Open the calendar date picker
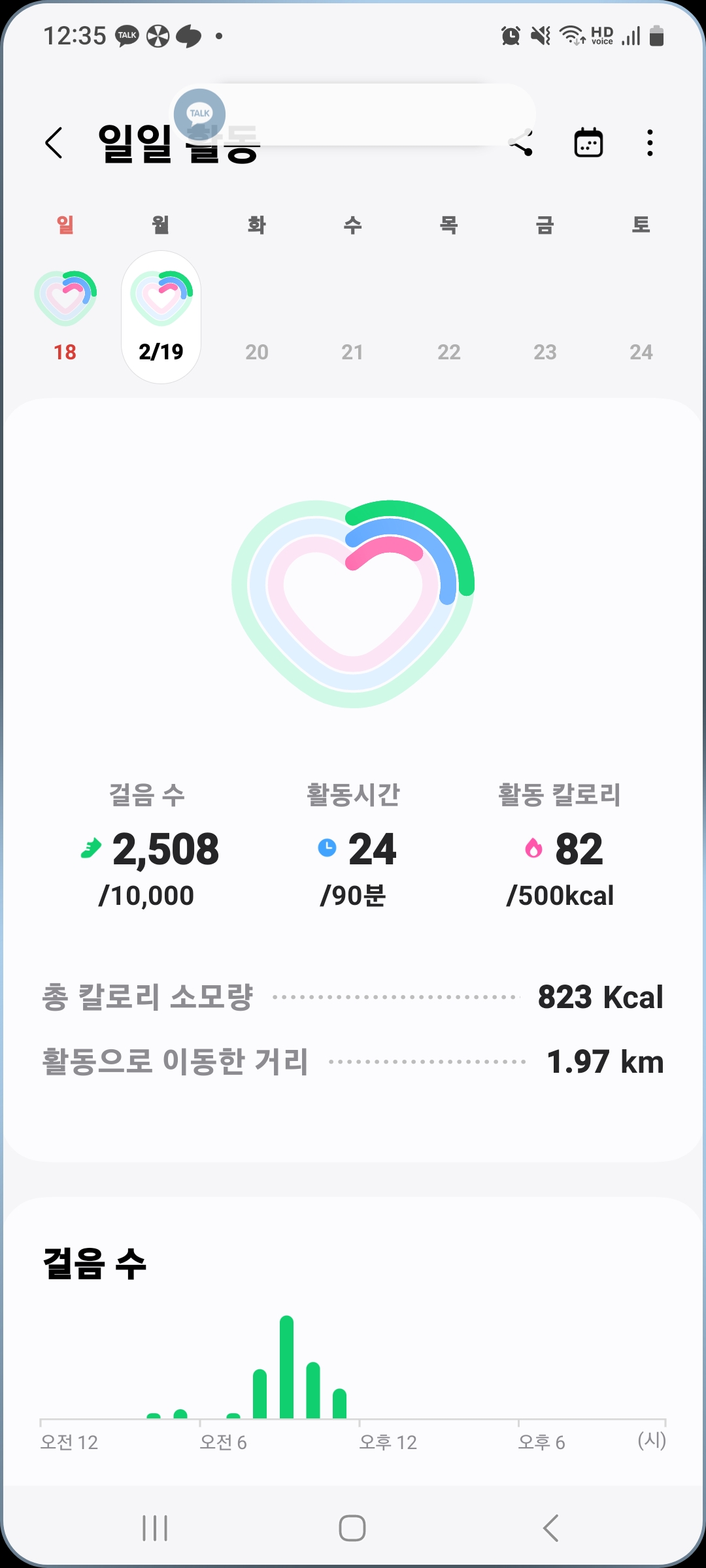The height and width of the screenshot is (1568, 706). tap(588, 143)
